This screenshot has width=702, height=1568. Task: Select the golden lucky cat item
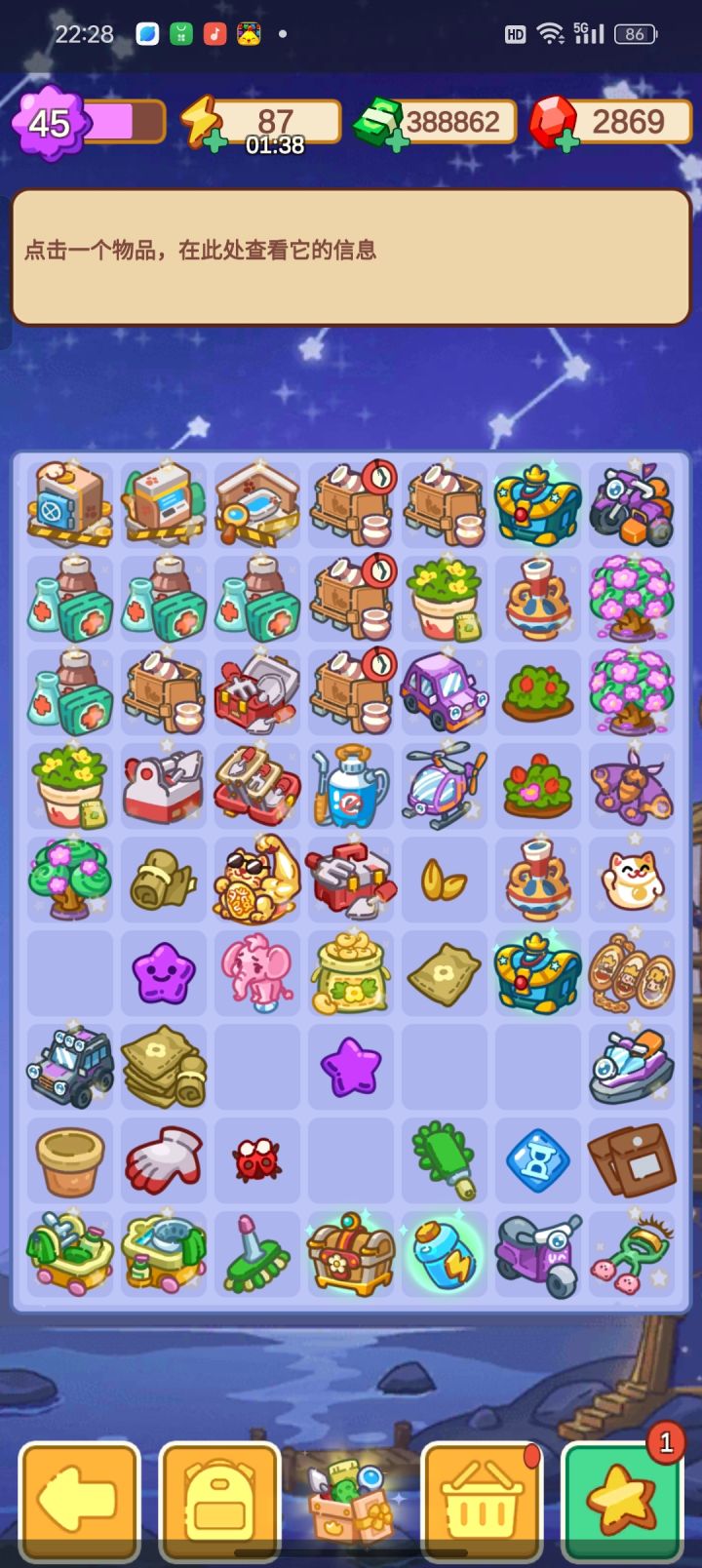[x=256, y=879]
